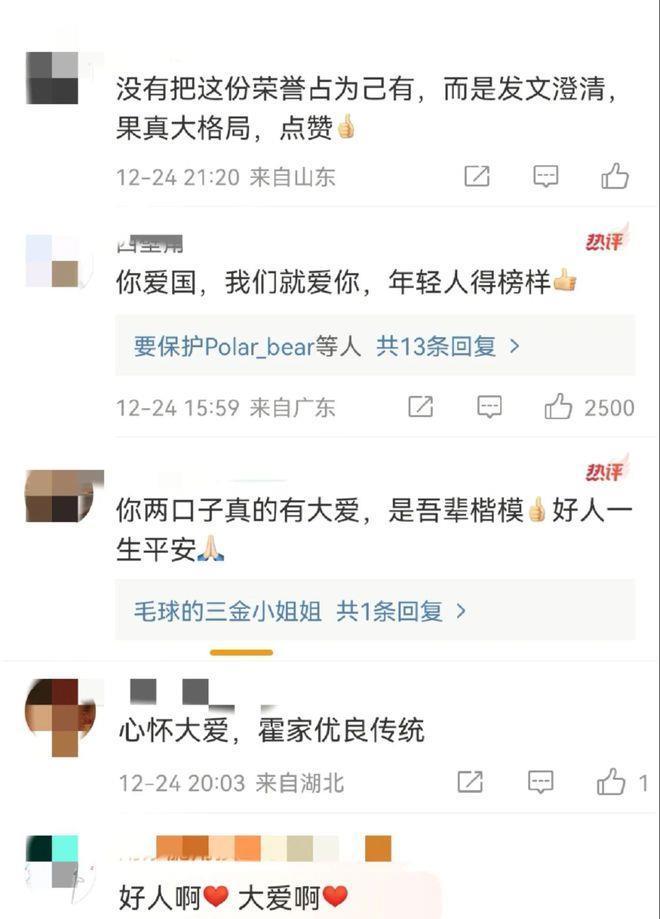660x919 pixels.
Task: Open the avatar beside 心怀大爱 comment
Action: [x=60, y=716]
